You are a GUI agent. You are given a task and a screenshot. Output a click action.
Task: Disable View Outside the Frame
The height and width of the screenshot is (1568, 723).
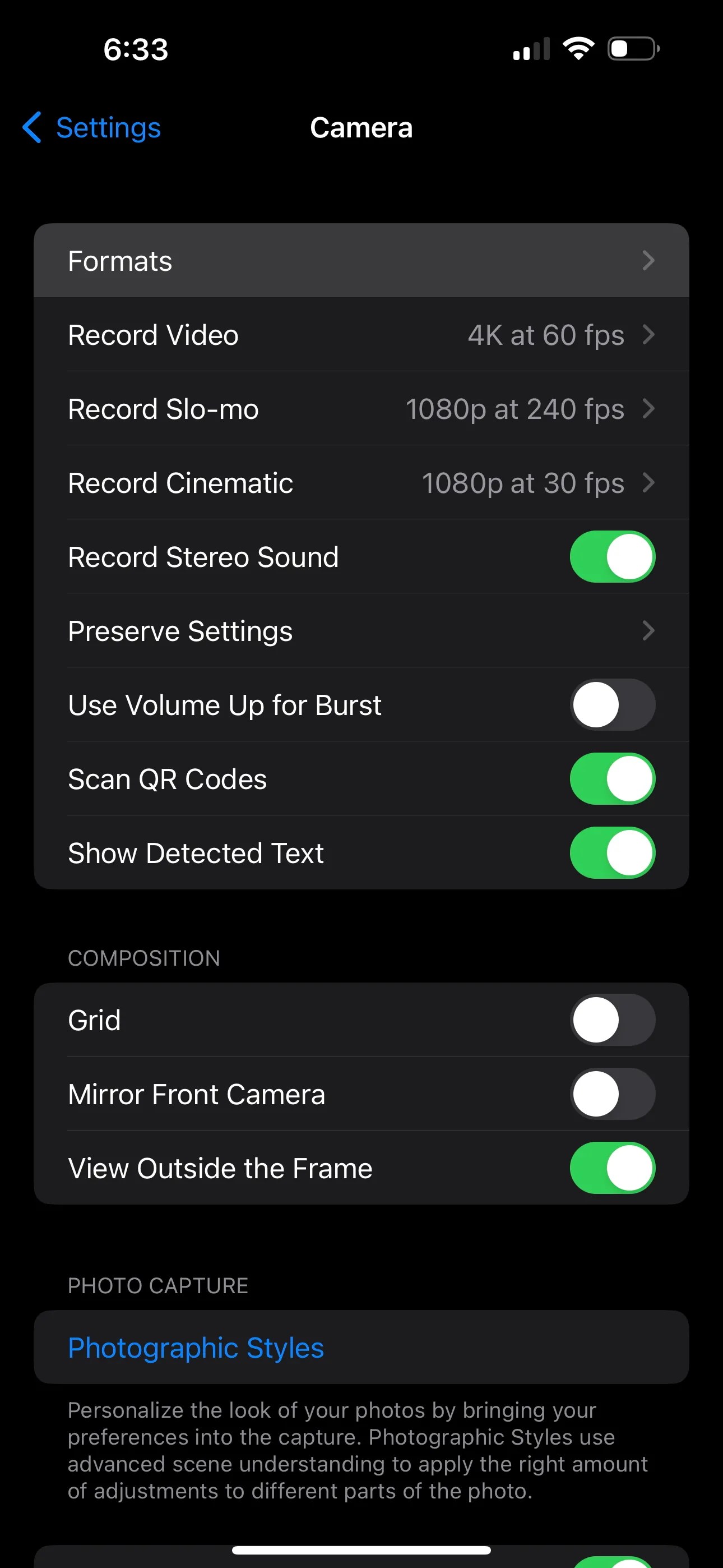click(611, 1168)
